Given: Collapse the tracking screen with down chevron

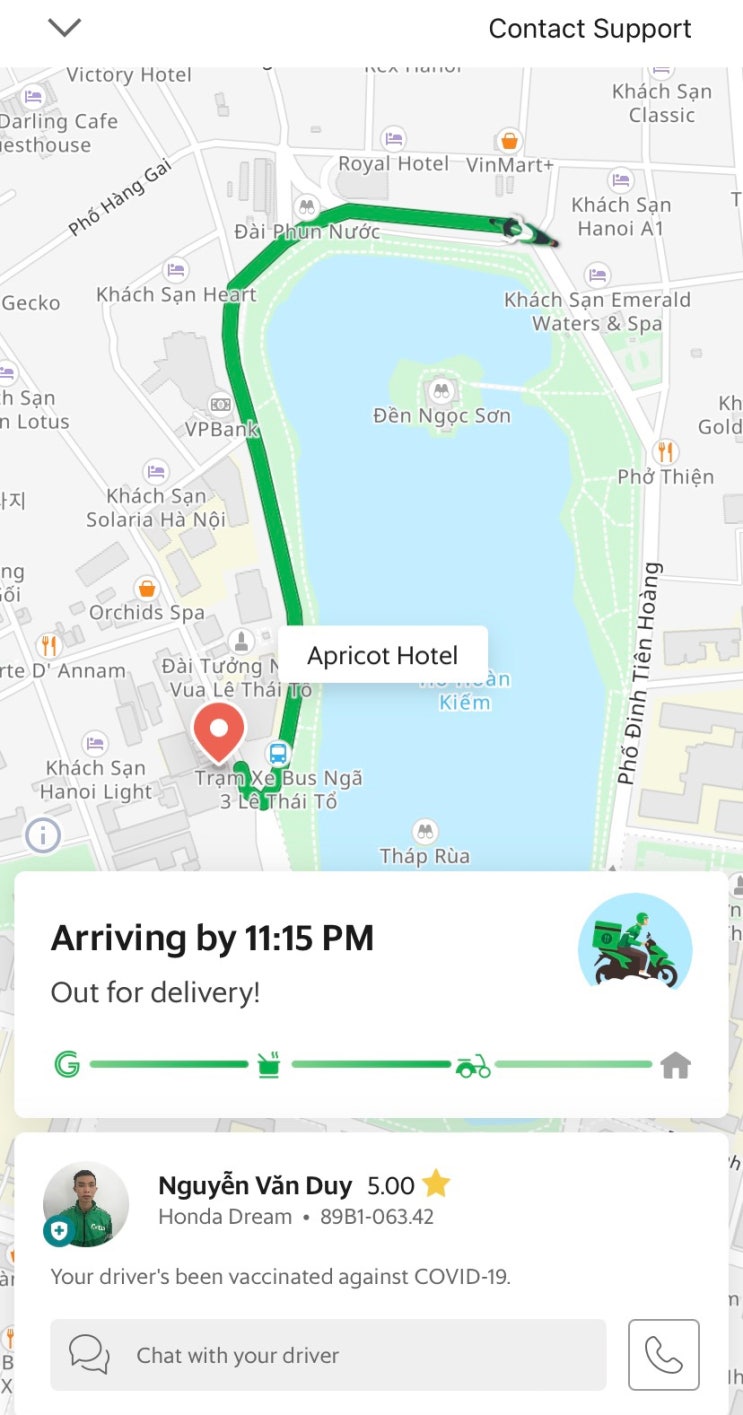Looking at the screenshot, I should 64,28.
